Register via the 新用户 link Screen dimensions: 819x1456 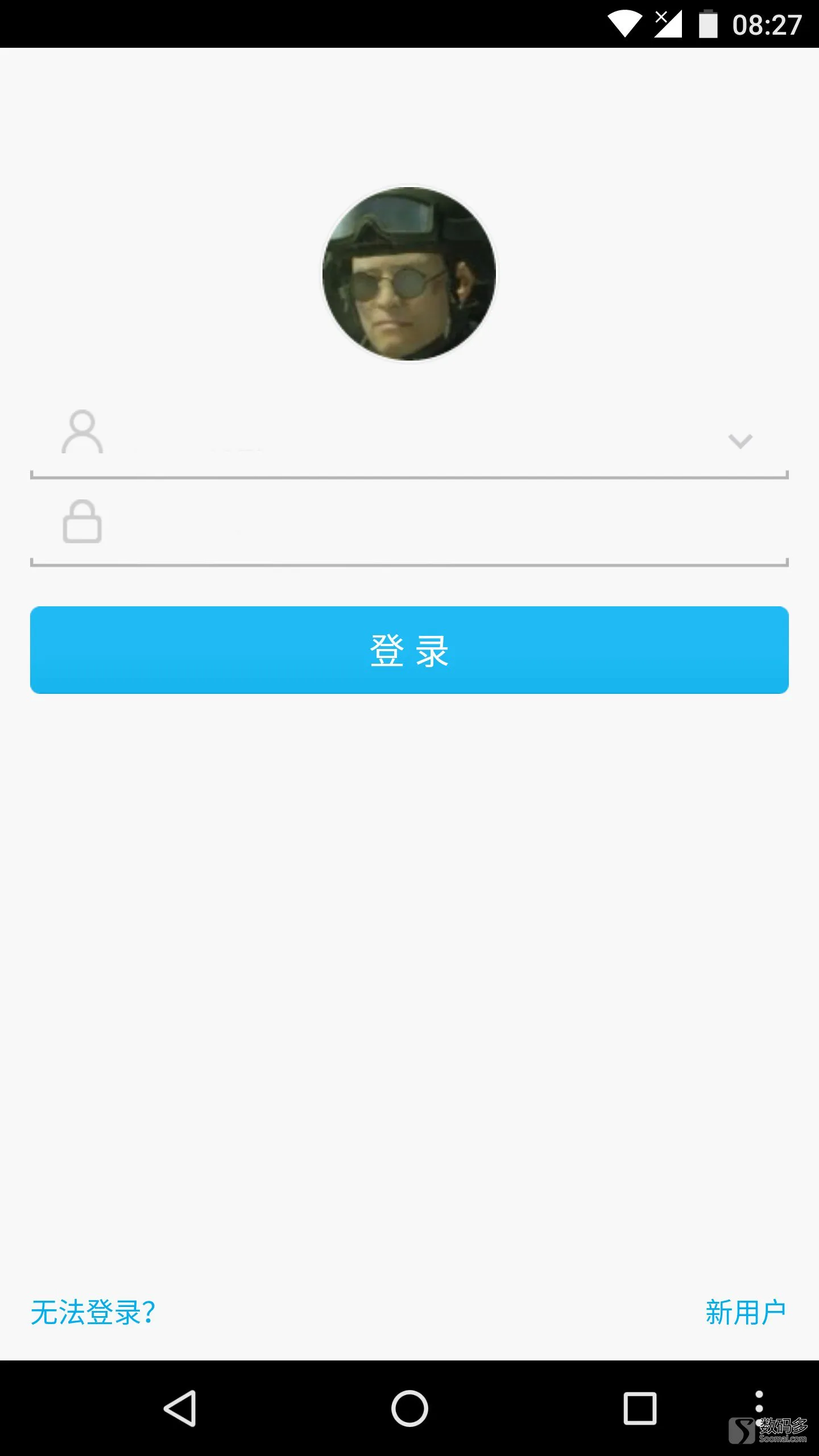[745, 1313]
